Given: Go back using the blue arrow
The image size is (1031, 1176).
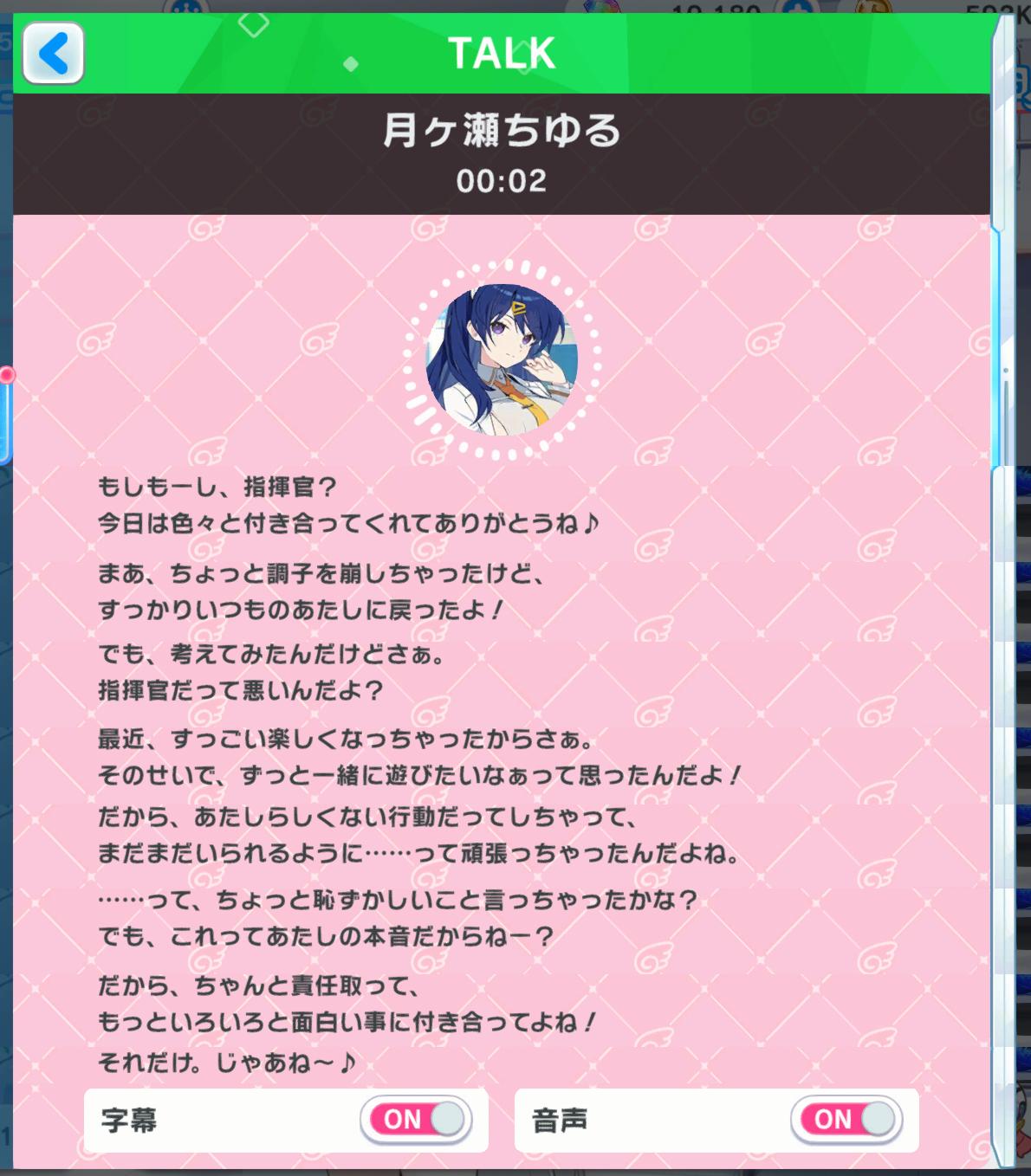Looking at the screenshot, I should click(53, 54).
